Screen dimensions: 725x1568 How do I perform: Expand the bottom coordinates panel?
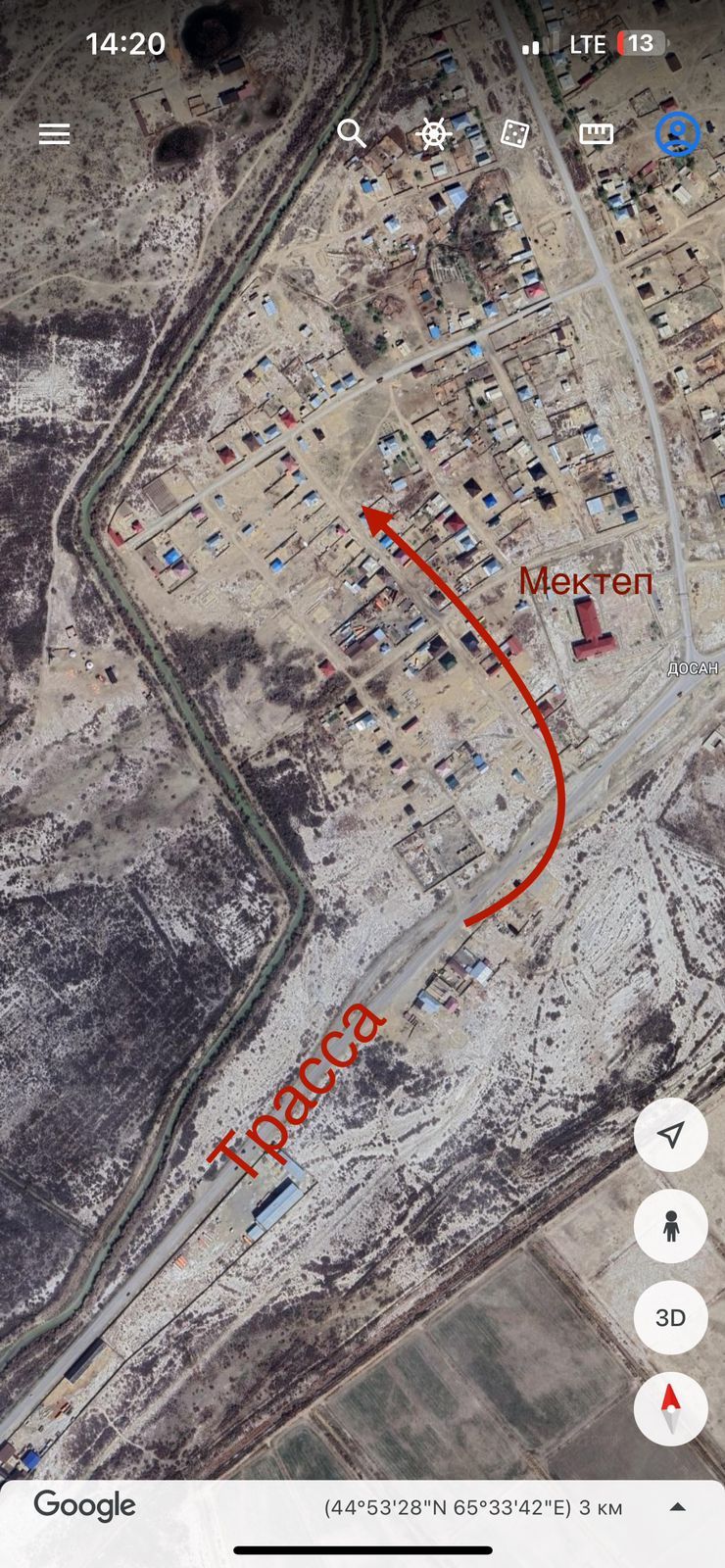[677, 1507]
